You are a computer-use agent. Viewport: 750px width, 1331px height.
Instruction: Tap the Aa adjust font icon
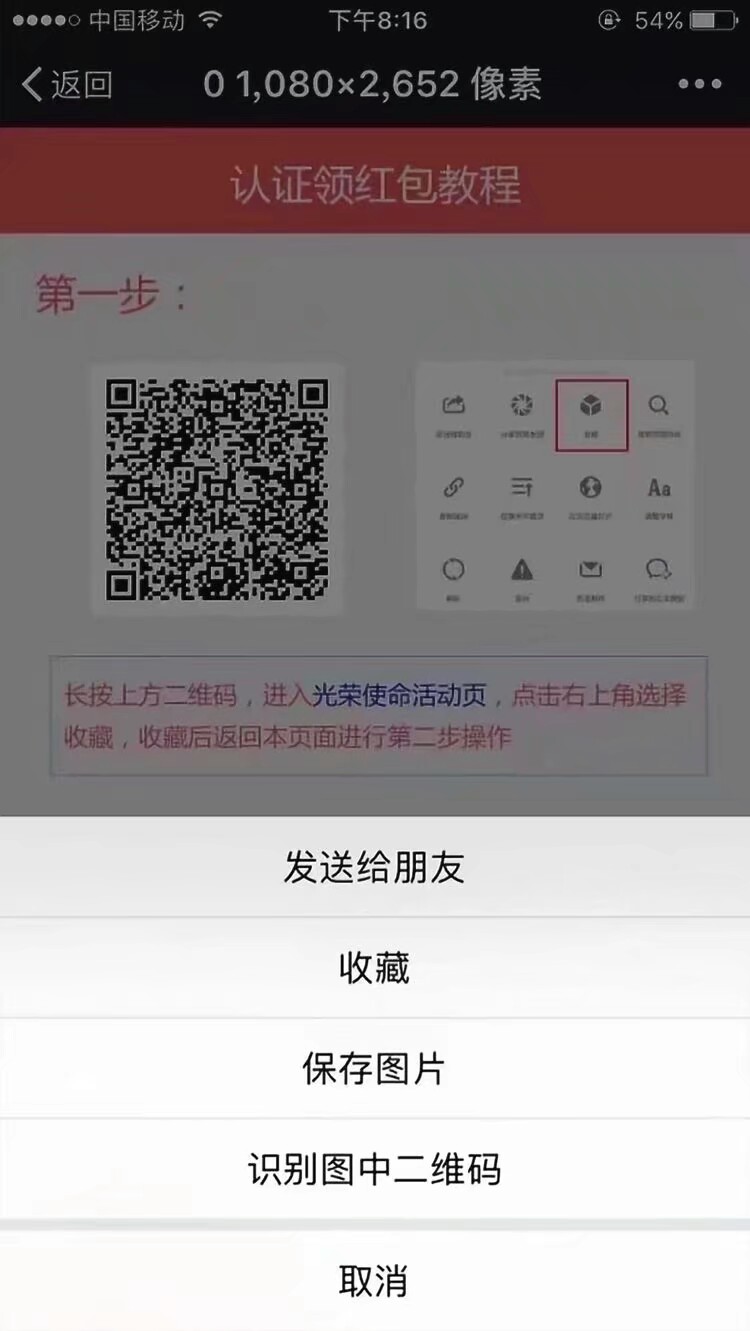point(658,489)
